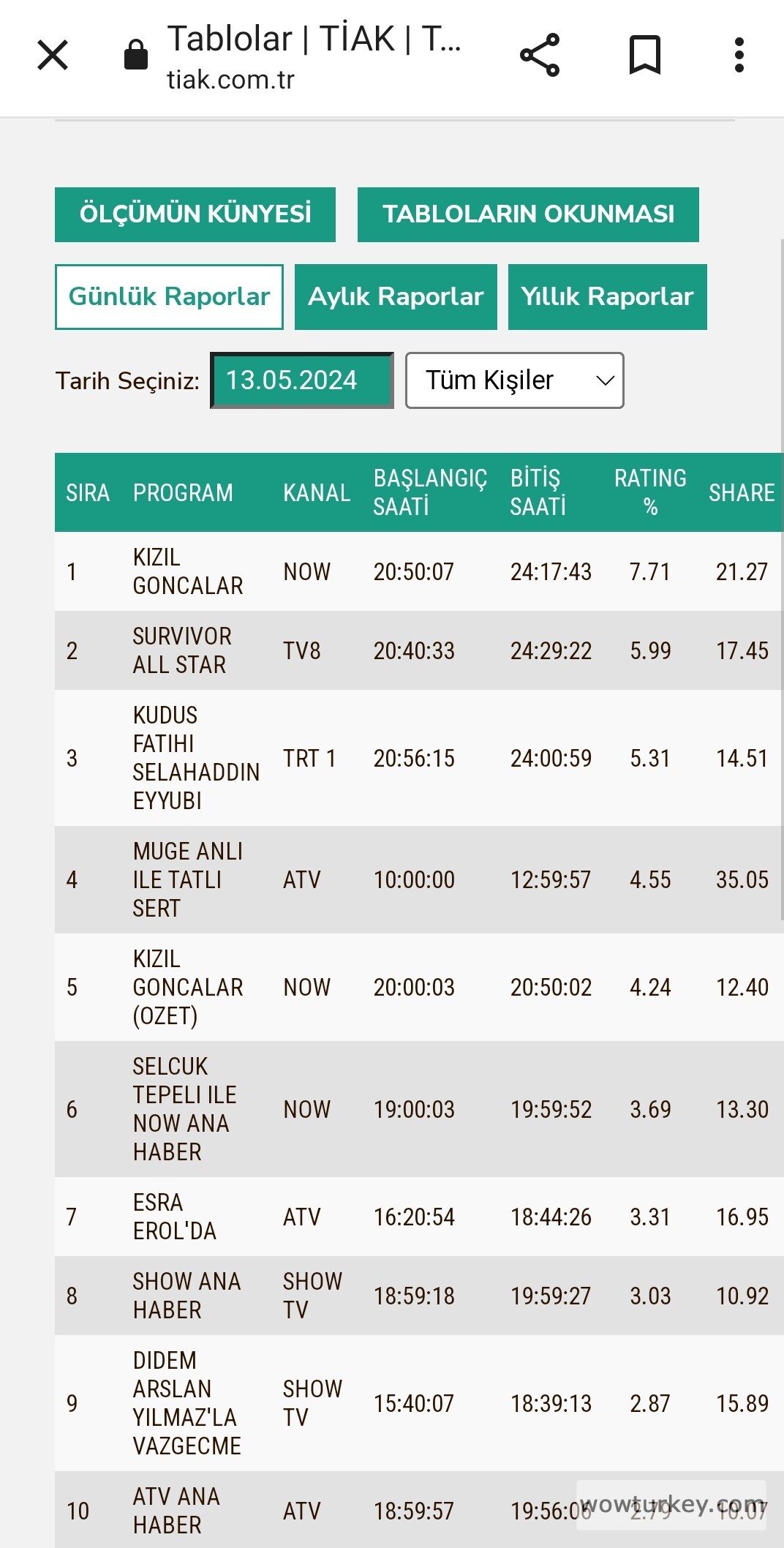Switch to Aylık Raporlar
Image resolution: width=784 pixels, height=1548 pixels.
pos(396,297)
